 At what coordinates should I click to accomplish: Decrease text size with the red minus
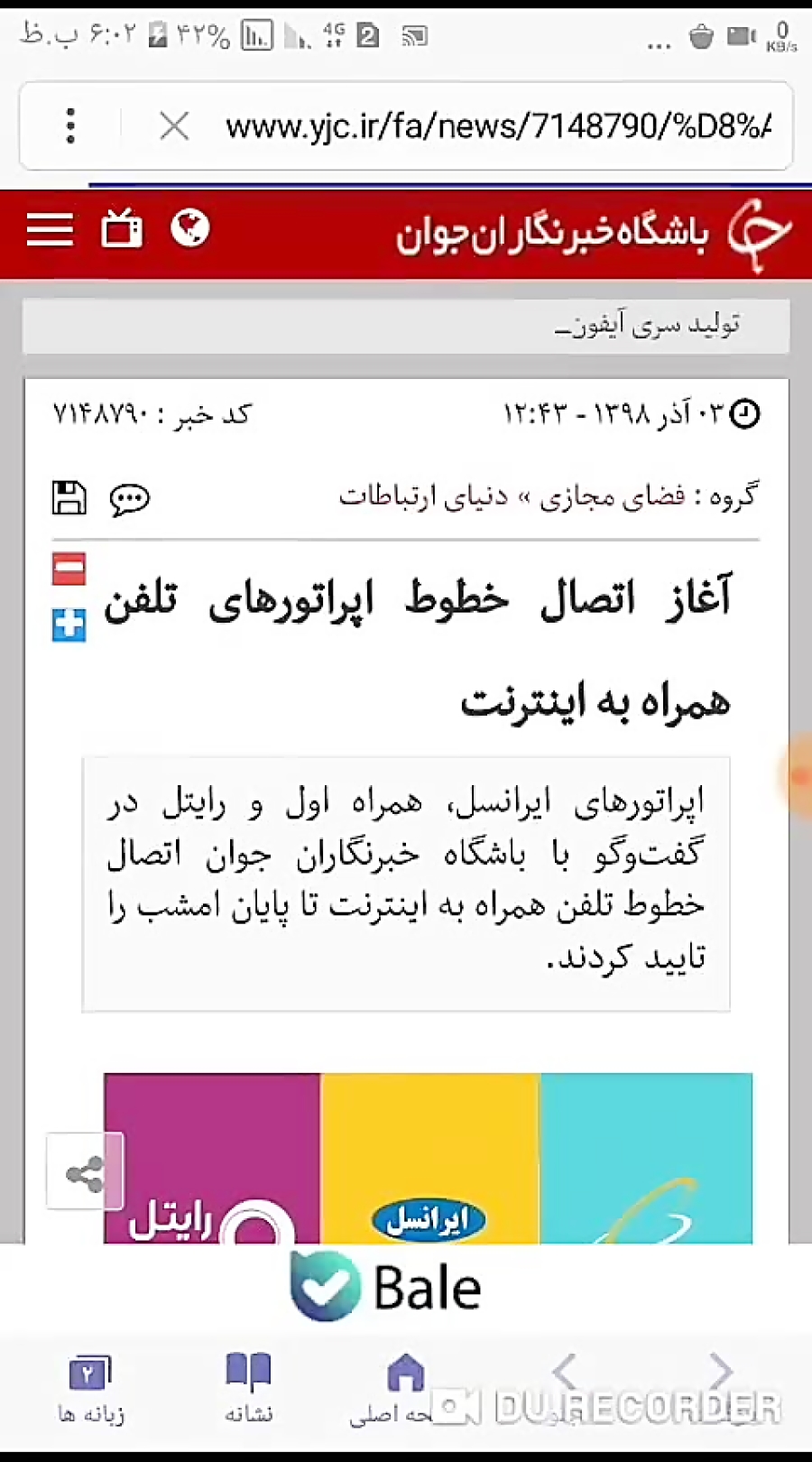coord(69,569)
